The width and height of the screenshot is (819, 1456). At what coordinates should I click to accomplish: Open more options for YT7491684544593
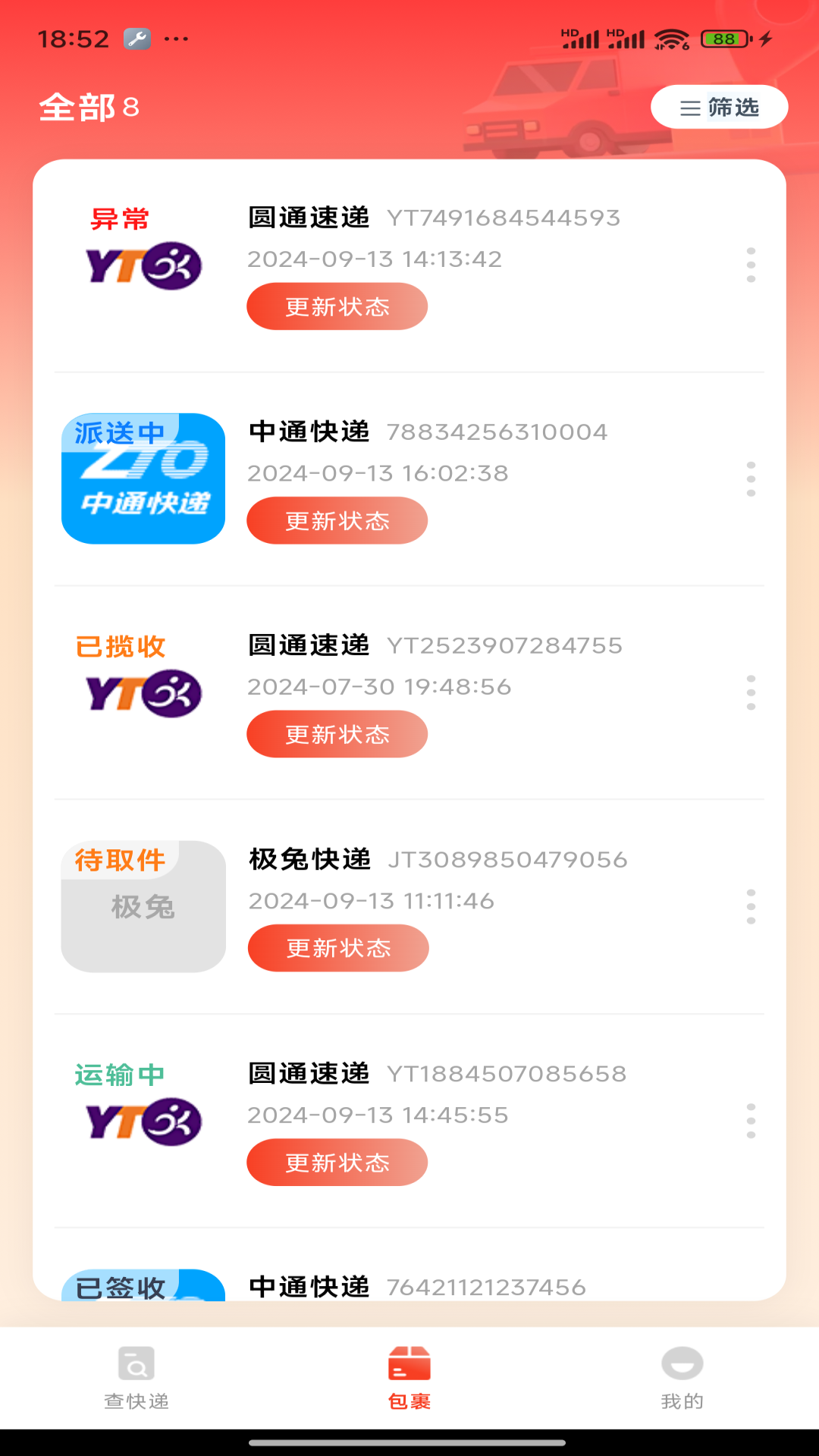(x=751, y=265)
